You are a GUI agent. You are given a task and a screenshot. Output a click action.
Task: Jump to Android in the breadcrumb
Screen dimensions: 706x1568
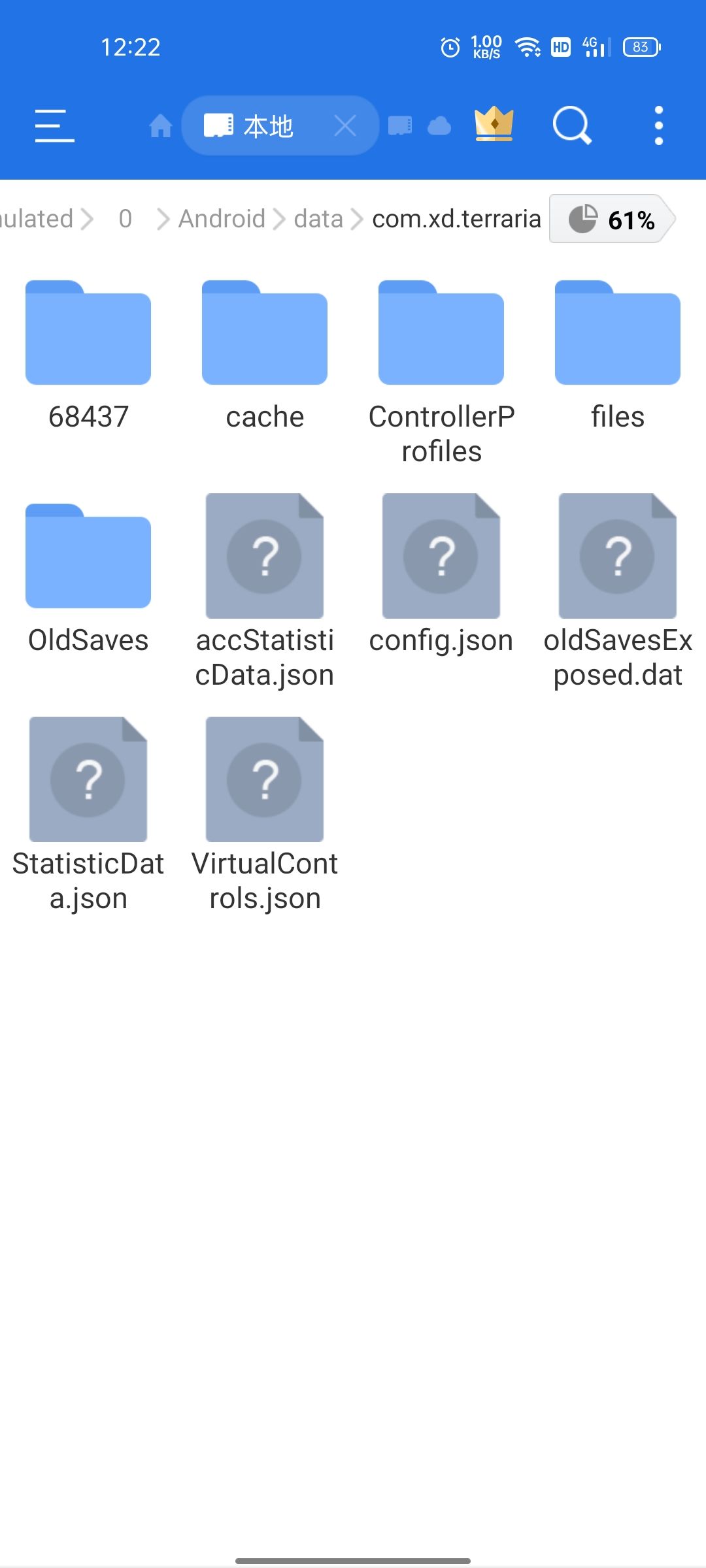(222, 219)
